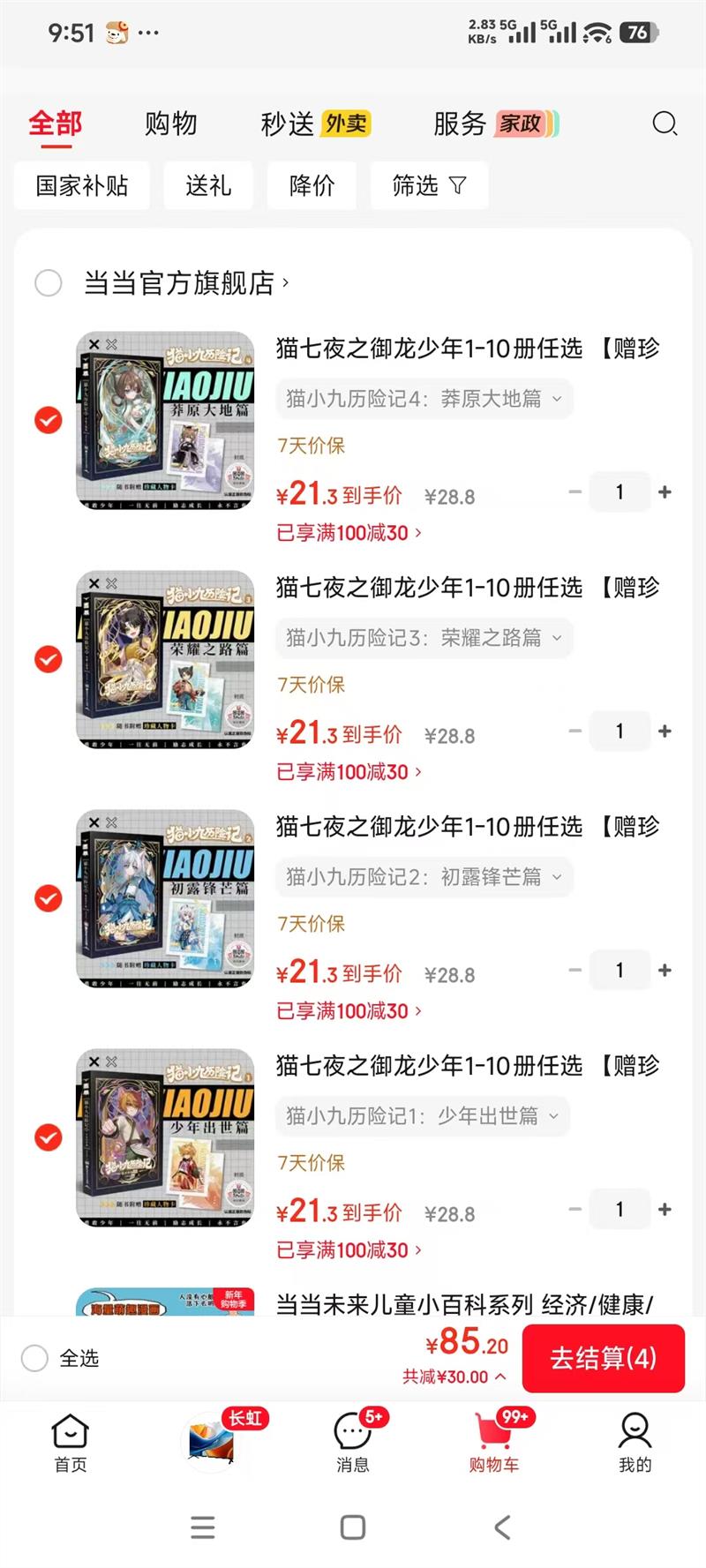Open 荣耀之路篇 book cover thumbnail
Image resolution: width=706 pixels, height=1568 pixels.
click(x=165, y=659)
